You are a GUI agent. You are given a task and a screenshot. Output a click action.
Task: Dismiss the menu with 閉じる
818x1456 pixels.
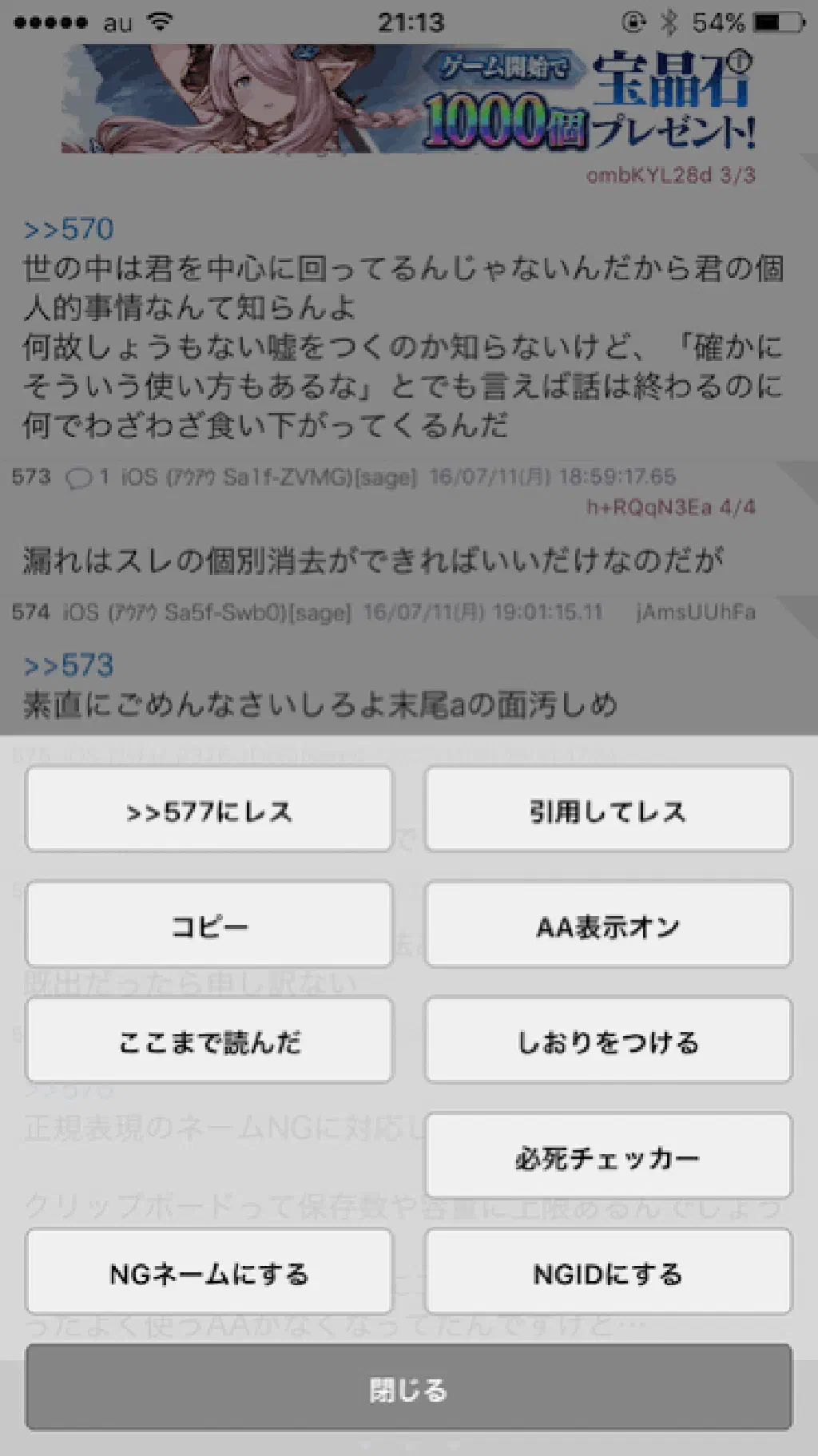(408, 1388)
